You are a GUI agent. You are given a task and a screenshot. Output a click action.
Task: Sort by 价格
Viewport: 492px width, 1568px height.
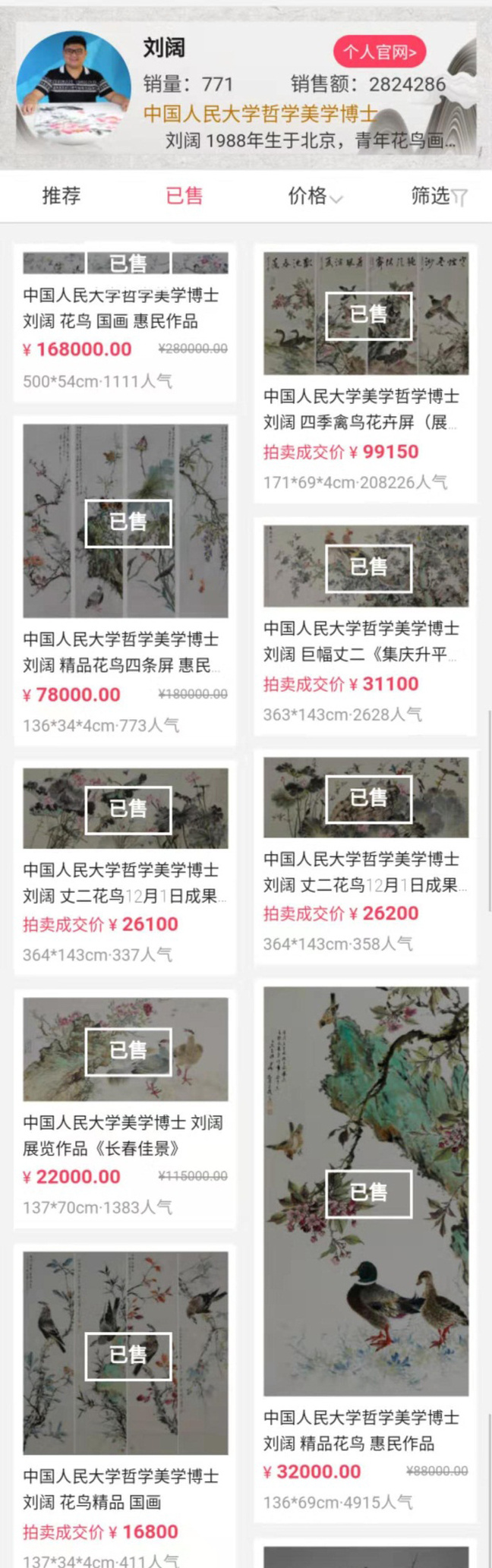click(314, 196)
